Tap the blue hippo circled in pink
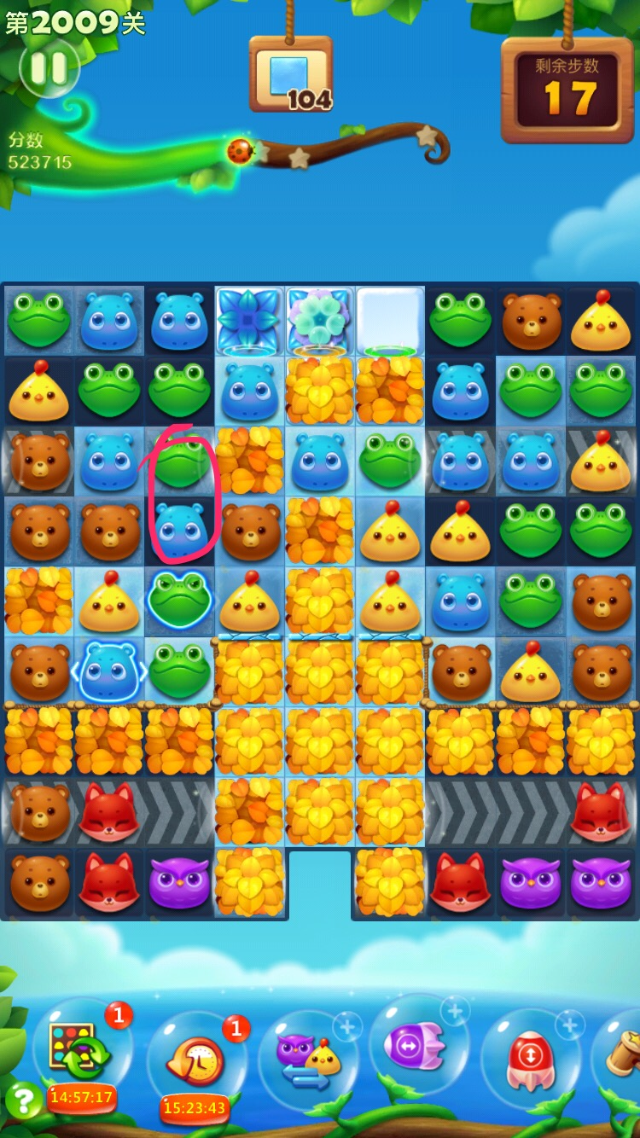 tap(181, 528)
